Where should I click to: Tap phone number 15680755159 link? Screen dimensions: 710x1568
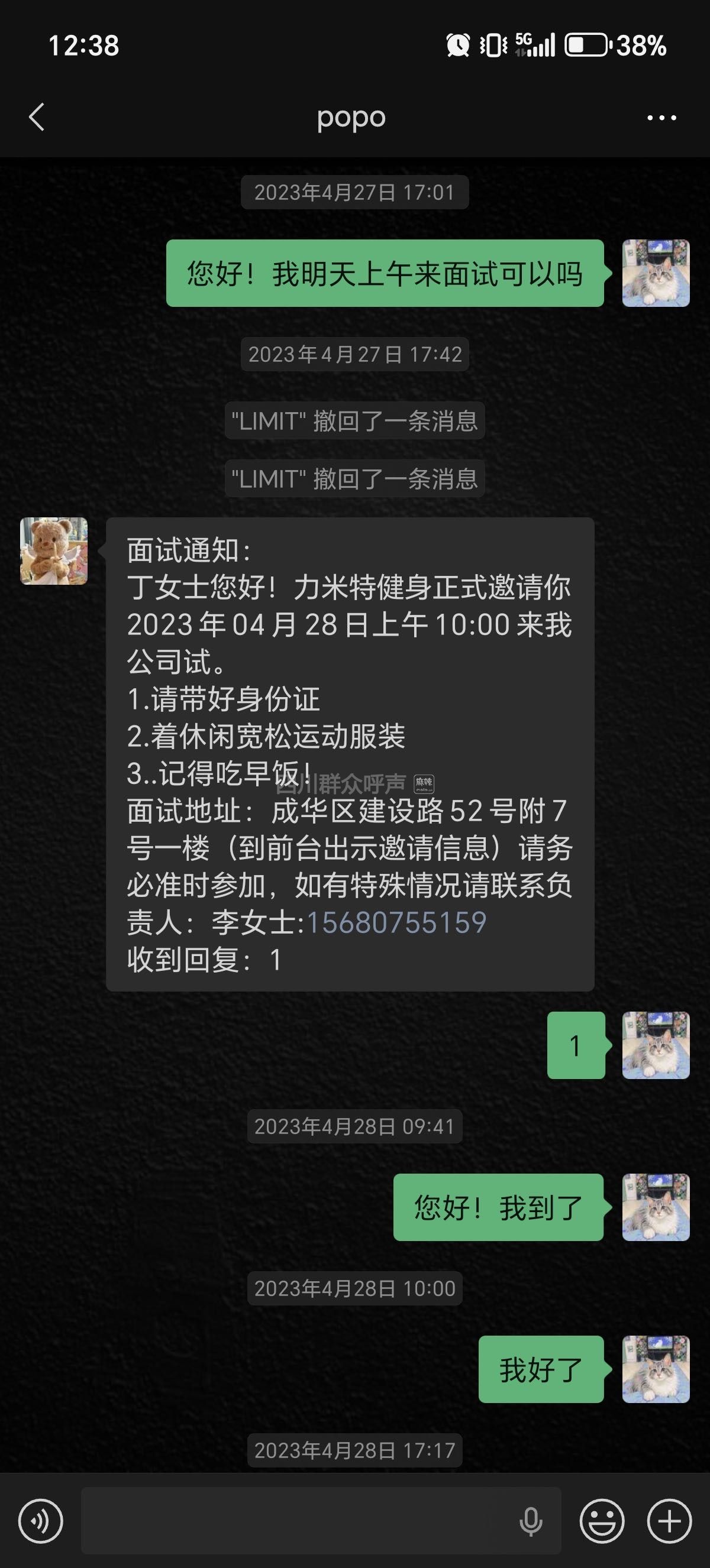[x=396, y=923]
